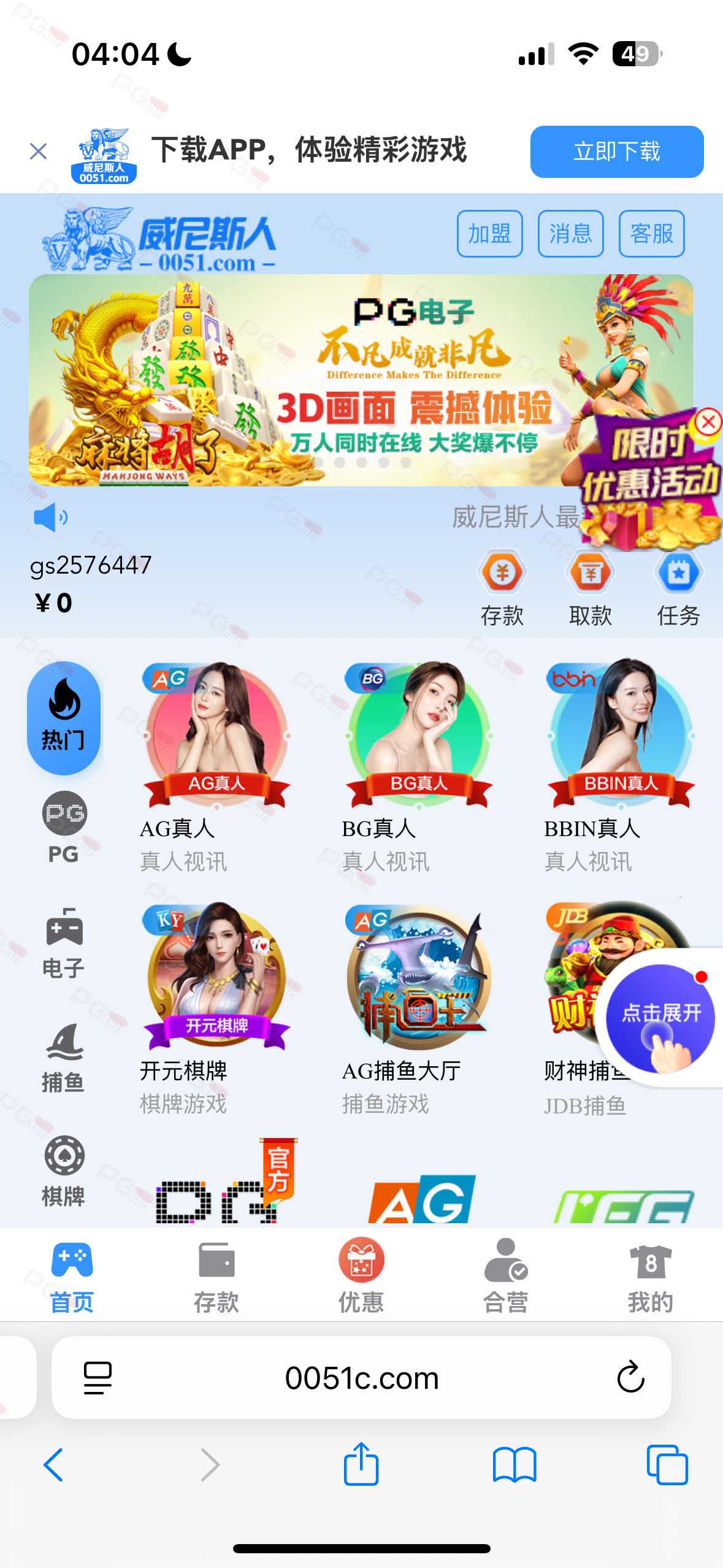723x1568 pixels.
Task: Close the 限时优惠活动 floating promo
Action: [708, 422]
